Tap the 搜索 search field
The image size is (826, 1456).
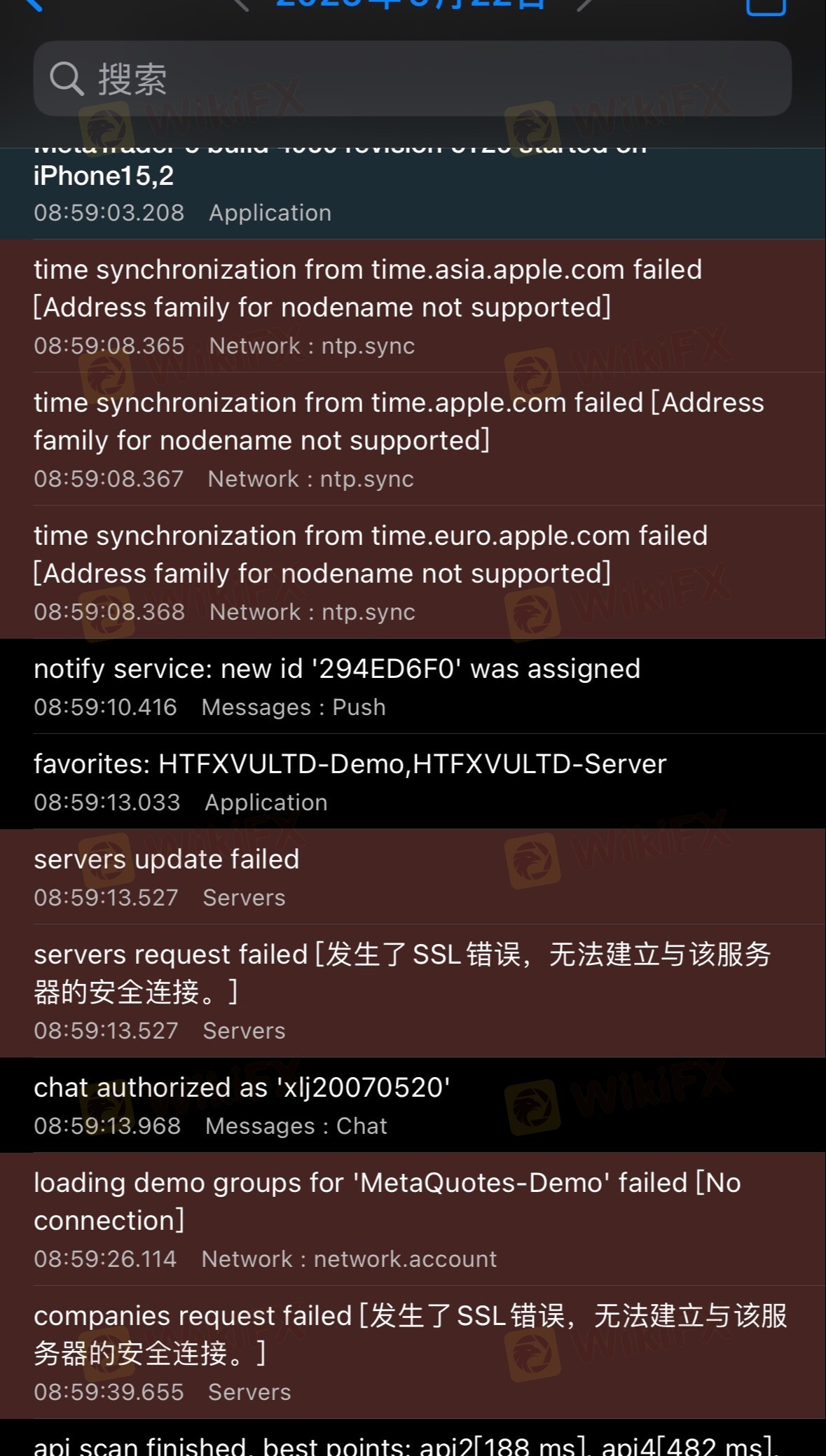click(413, 78)
